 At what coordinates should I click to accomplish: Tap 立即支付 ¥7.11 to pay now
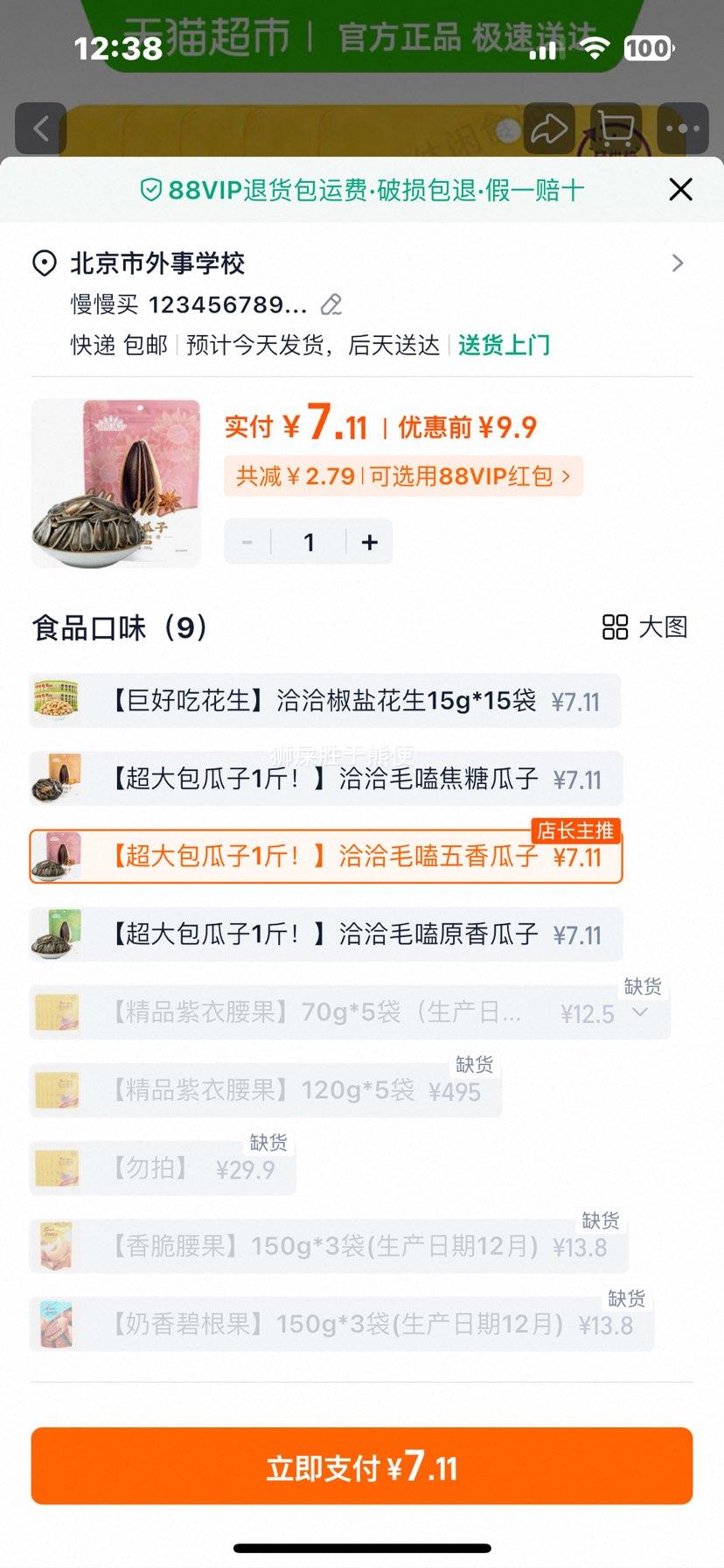[362, 1466]
